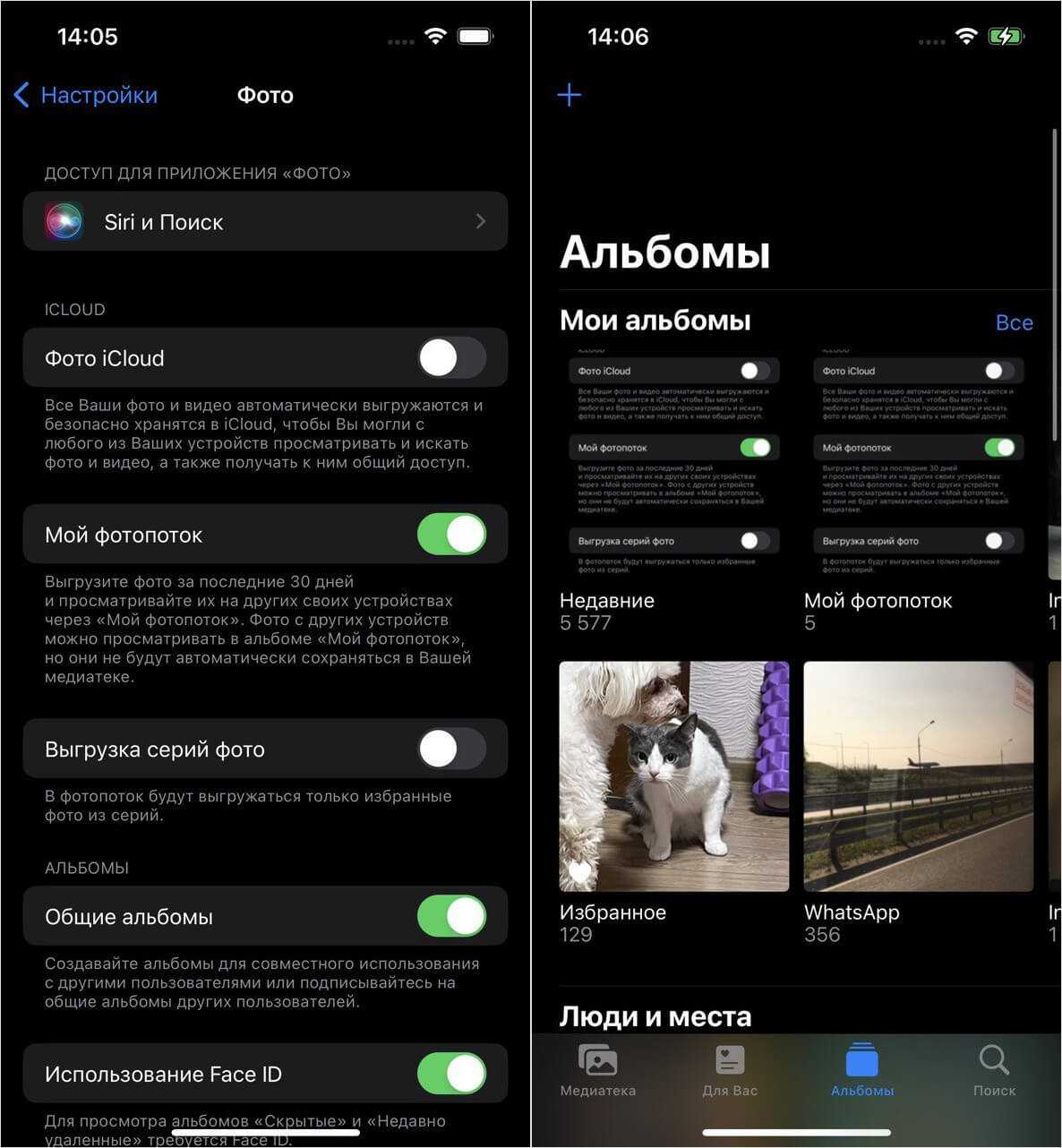
Task: Show all albums via the Все link
Action: [1014, 322]
